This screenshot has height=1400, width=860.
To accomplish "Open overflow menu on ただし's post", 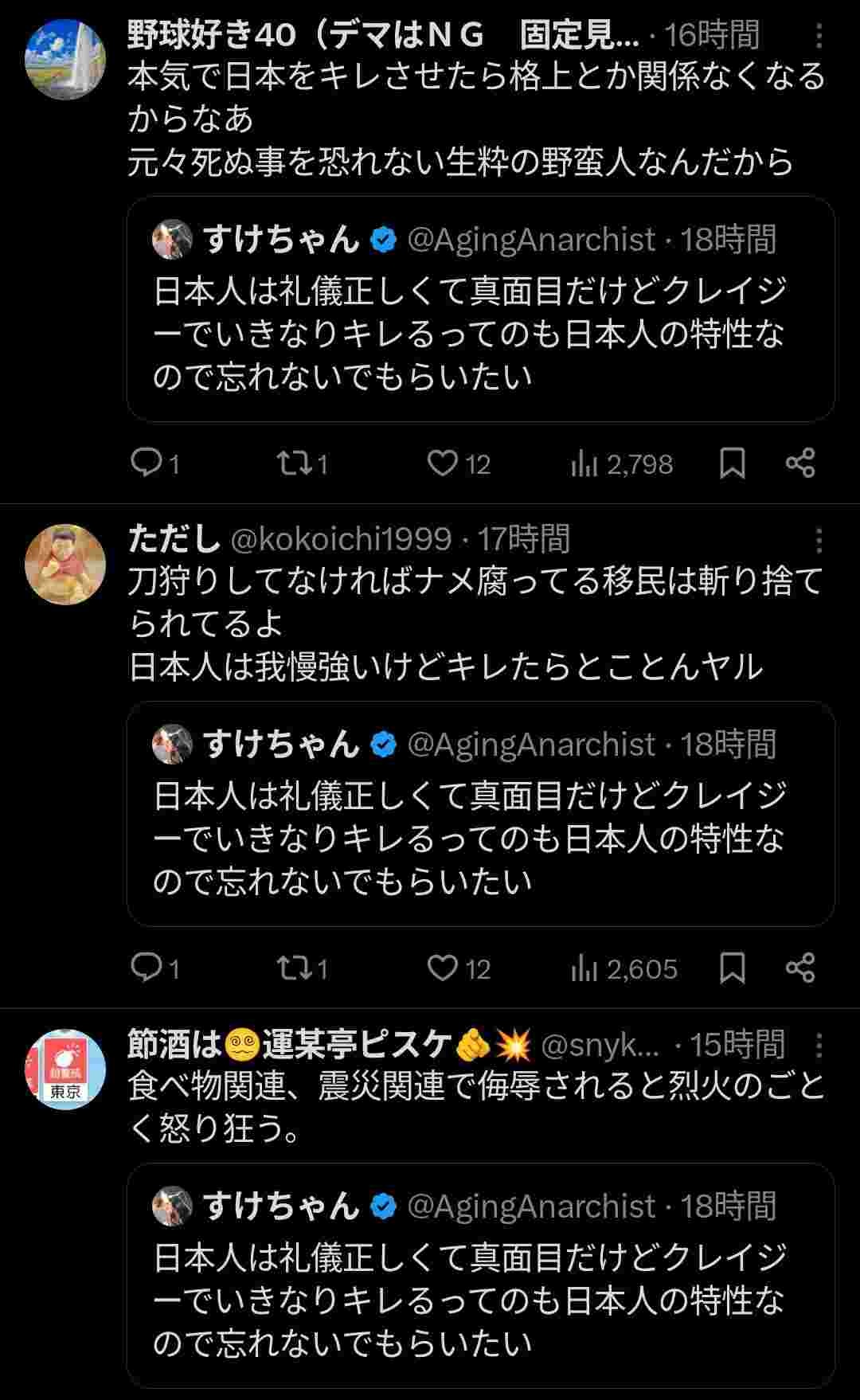I will coord(819,541).
